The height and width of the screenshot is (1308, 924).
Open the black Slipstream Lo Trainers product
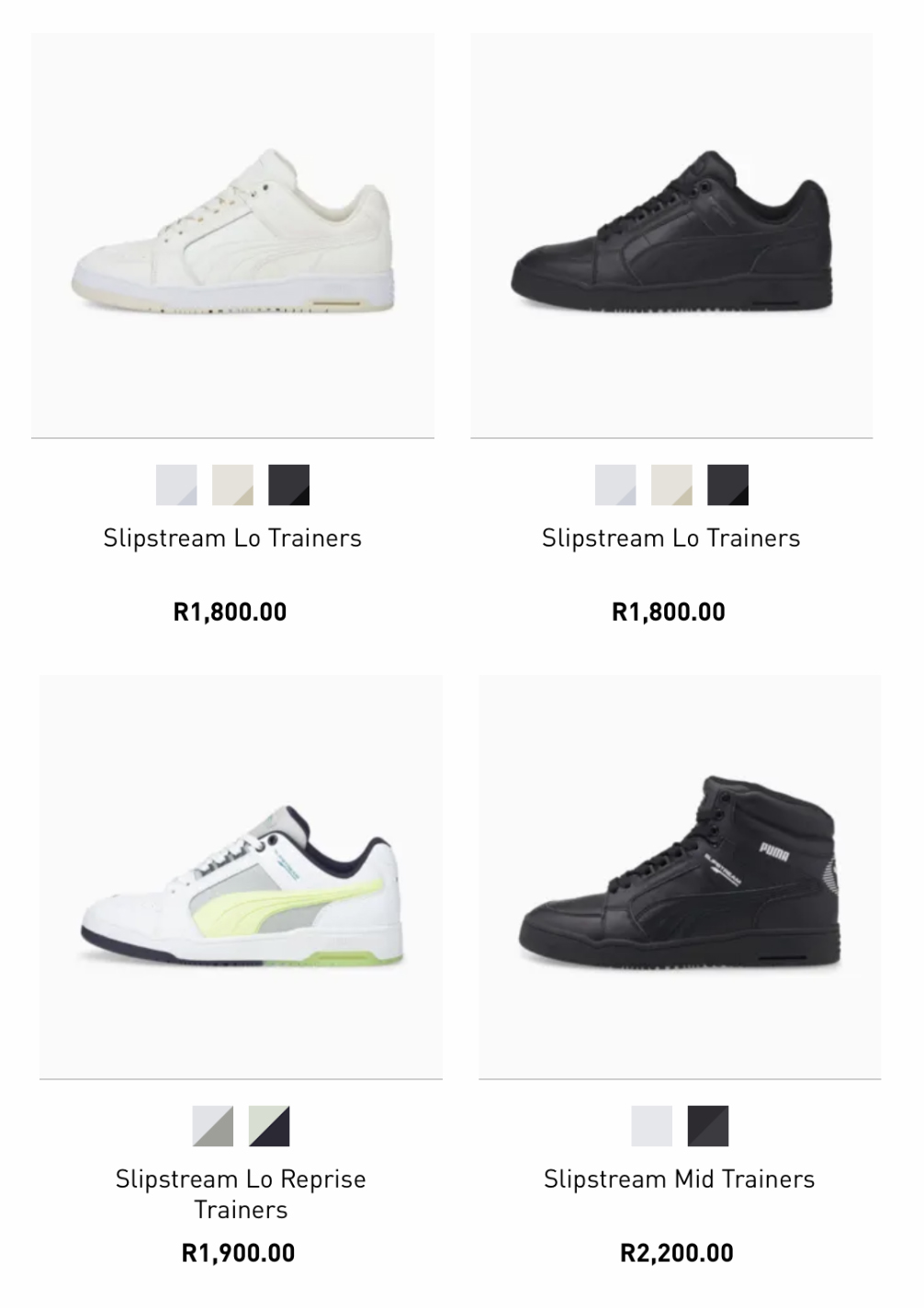[x=671, y=235]
